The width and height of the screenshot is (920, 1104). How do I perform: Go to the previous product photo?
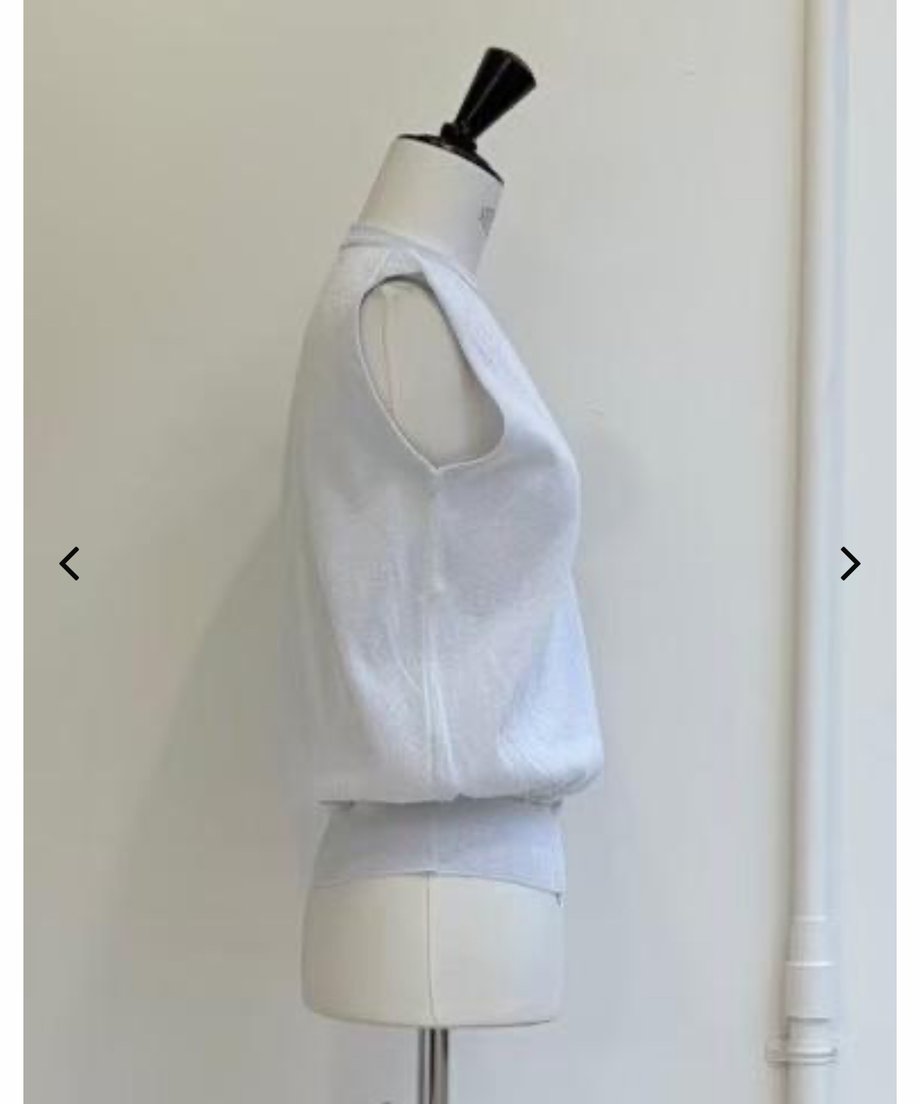pyautogui.click(x=69, y=564)
